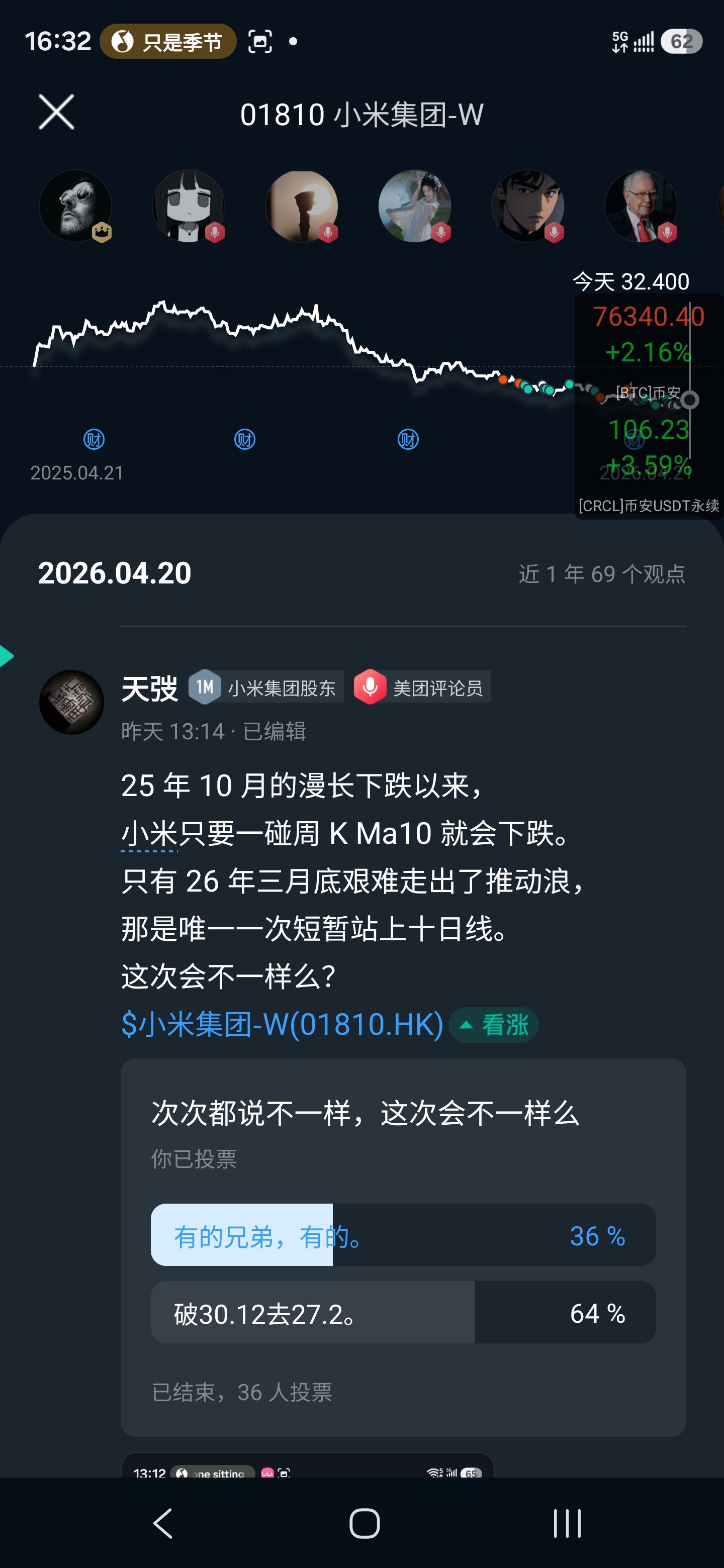This screenshot has width=724, height=1568.
Task: Close the 小米集团-W viewpoints page
Action: pyautogui.click(x=57, y=112)
